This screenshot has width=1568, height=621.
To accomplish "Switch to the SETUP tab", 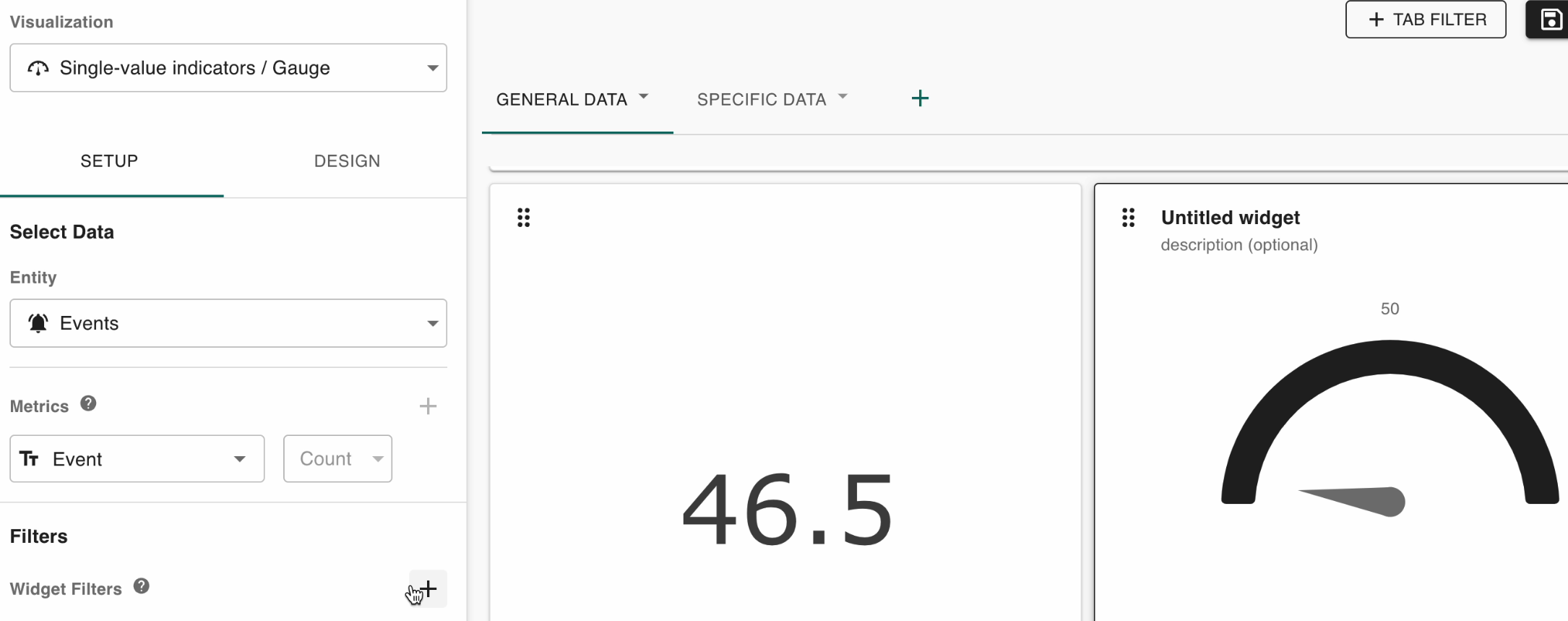I will click(109, 161).
